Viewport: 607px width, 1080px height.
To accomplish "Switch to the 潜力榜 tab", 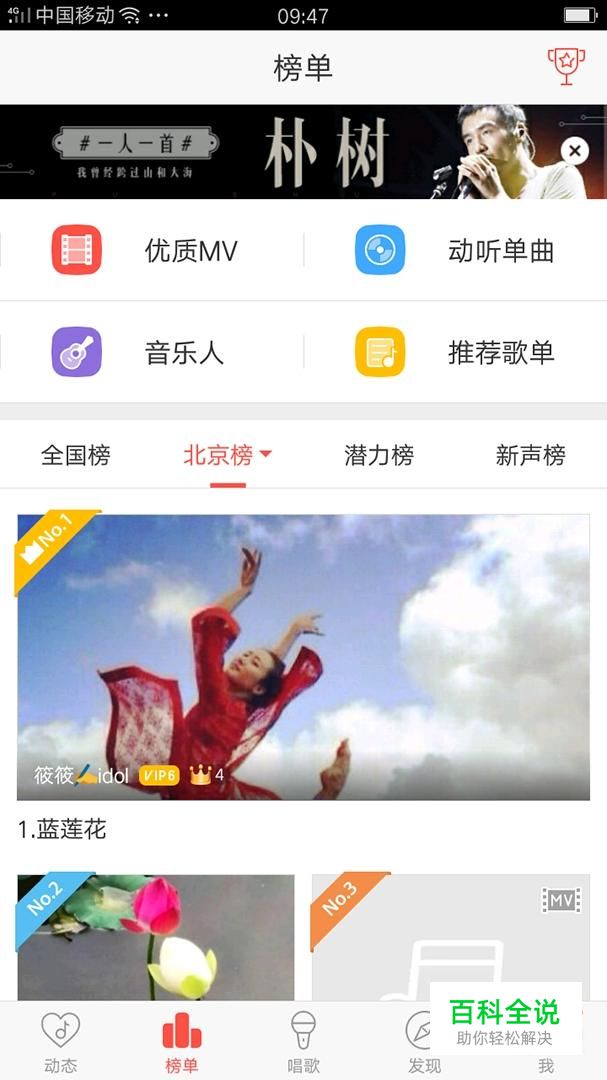I will [x=379, y=456].
